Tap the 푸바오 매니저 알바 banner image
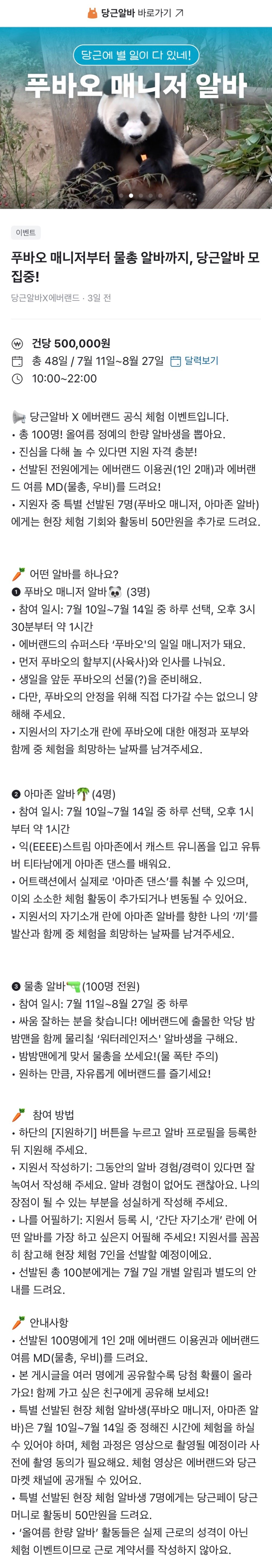This screenshot has height=1568, width=272. [x=136, y=117]
